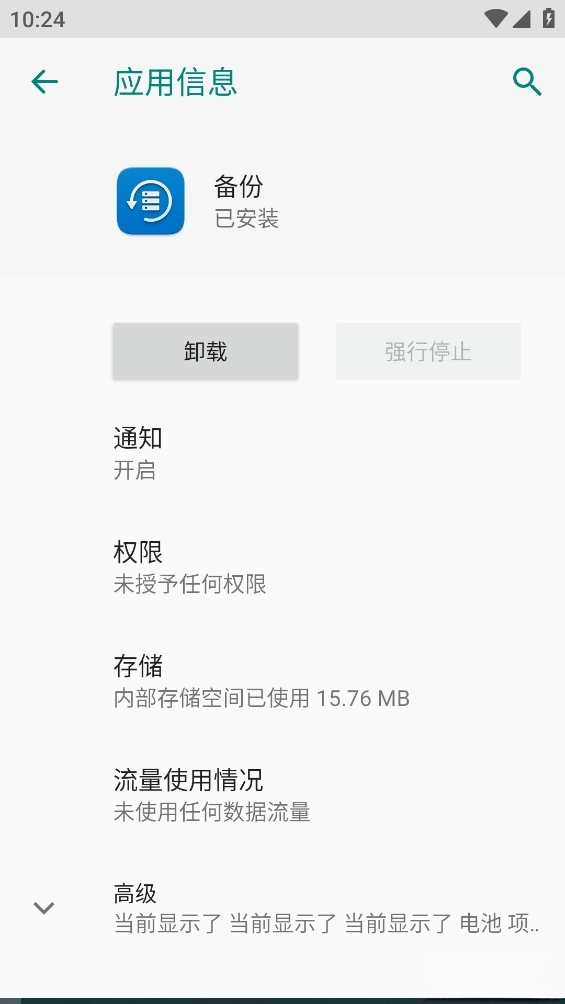
Task: Open the 权限 permissions row
Action: pyautogui.click(x=282, y=567)
